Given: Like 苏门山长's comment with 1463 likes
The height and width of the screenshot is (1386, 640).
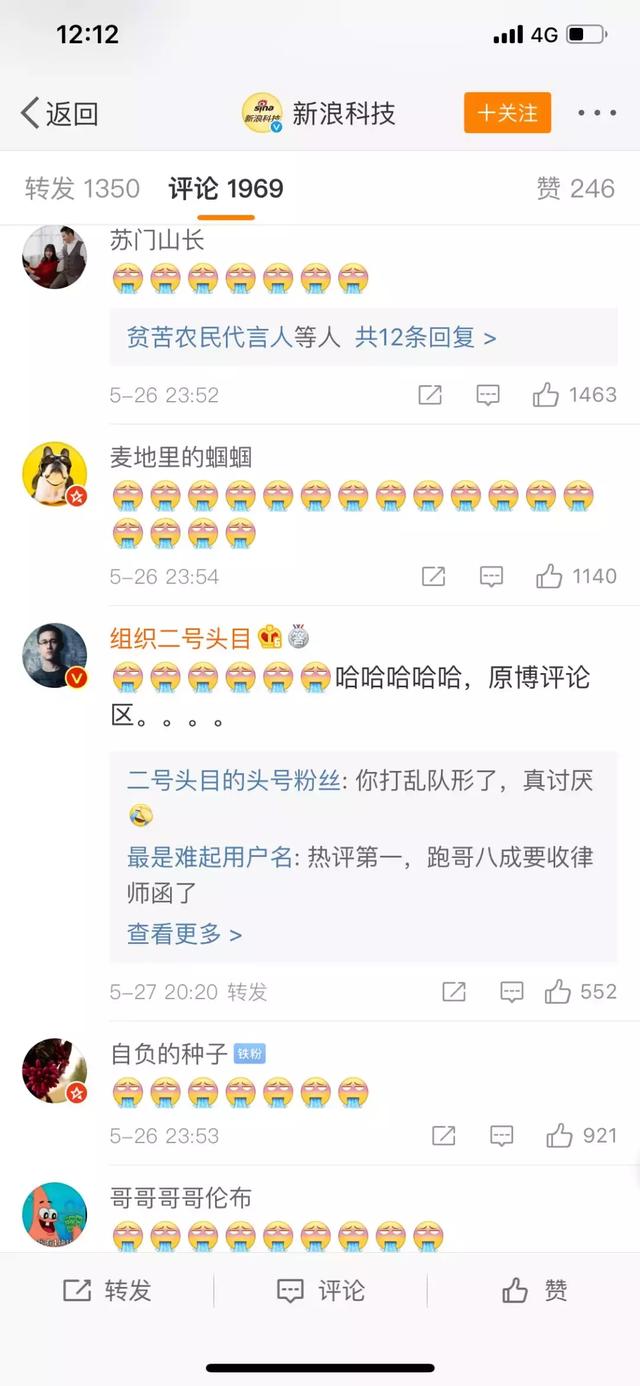Looking at the screenshot, I should pyautogui.click(x=574, y=395).
